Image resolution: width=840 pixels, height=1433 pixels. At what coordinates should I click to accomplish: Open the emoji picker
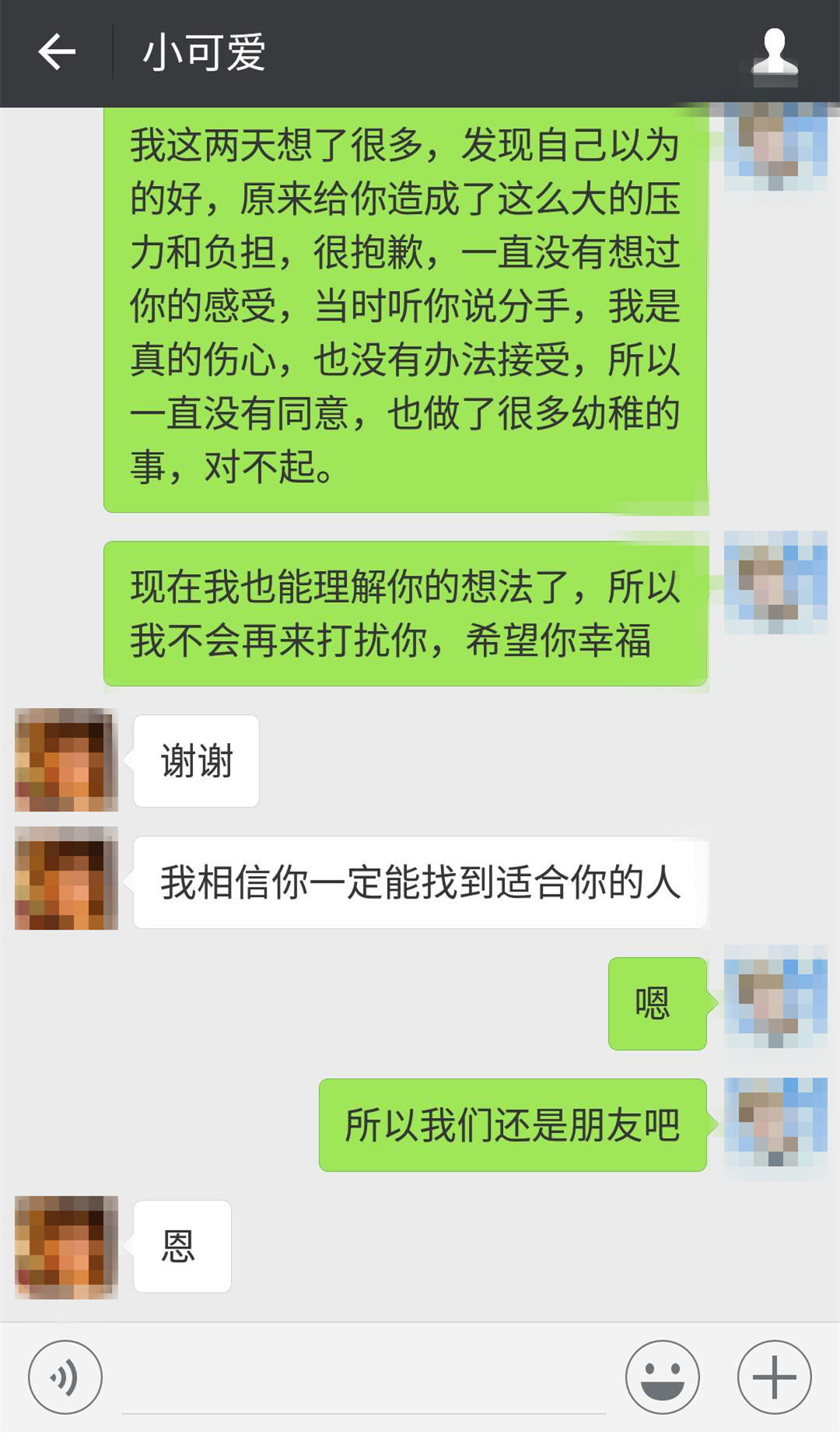click(x=662, y=1377)
